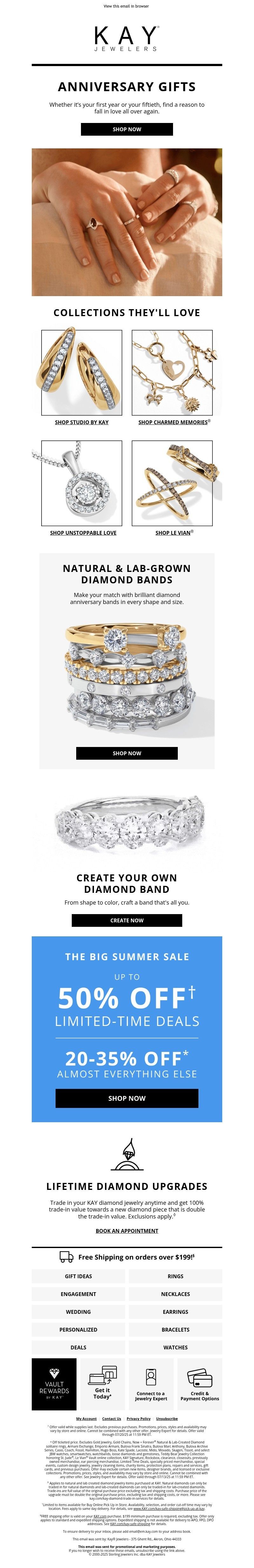Go to the Engagement category

78,1294
